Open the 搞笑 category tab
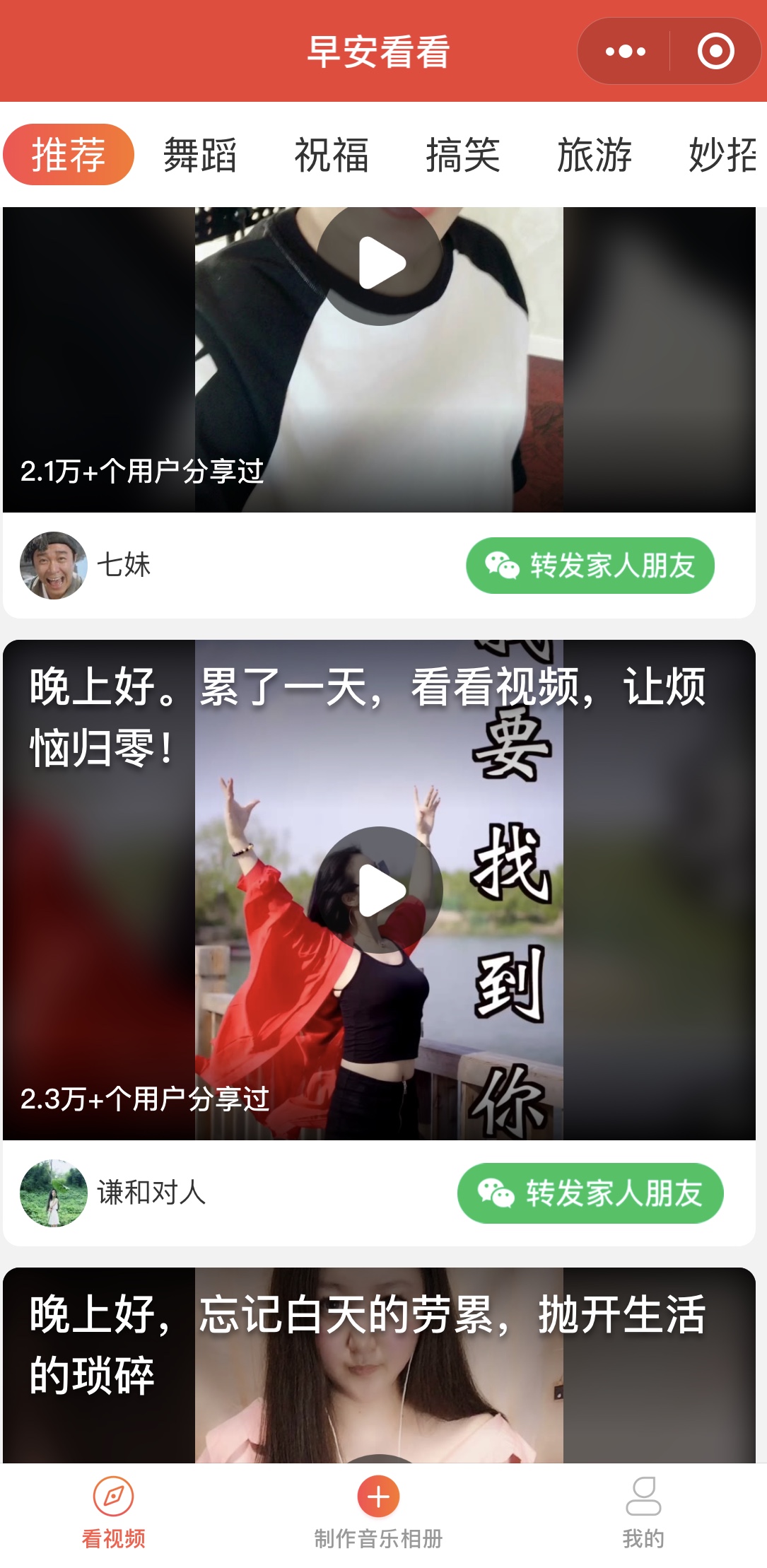Image resolution: width=767 pixels, height=1568 pixels. click(x=463, y=155)
